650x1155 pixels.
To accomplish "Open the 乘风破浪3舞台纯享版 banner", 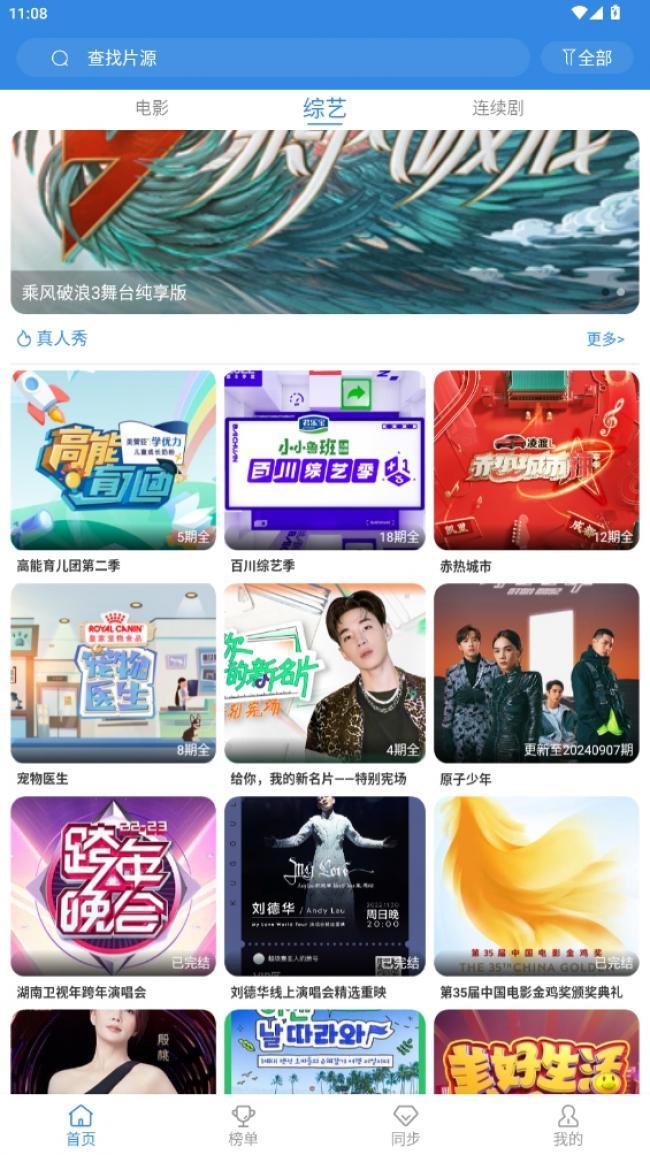I will pyautogui.click(x=324, y=222).
